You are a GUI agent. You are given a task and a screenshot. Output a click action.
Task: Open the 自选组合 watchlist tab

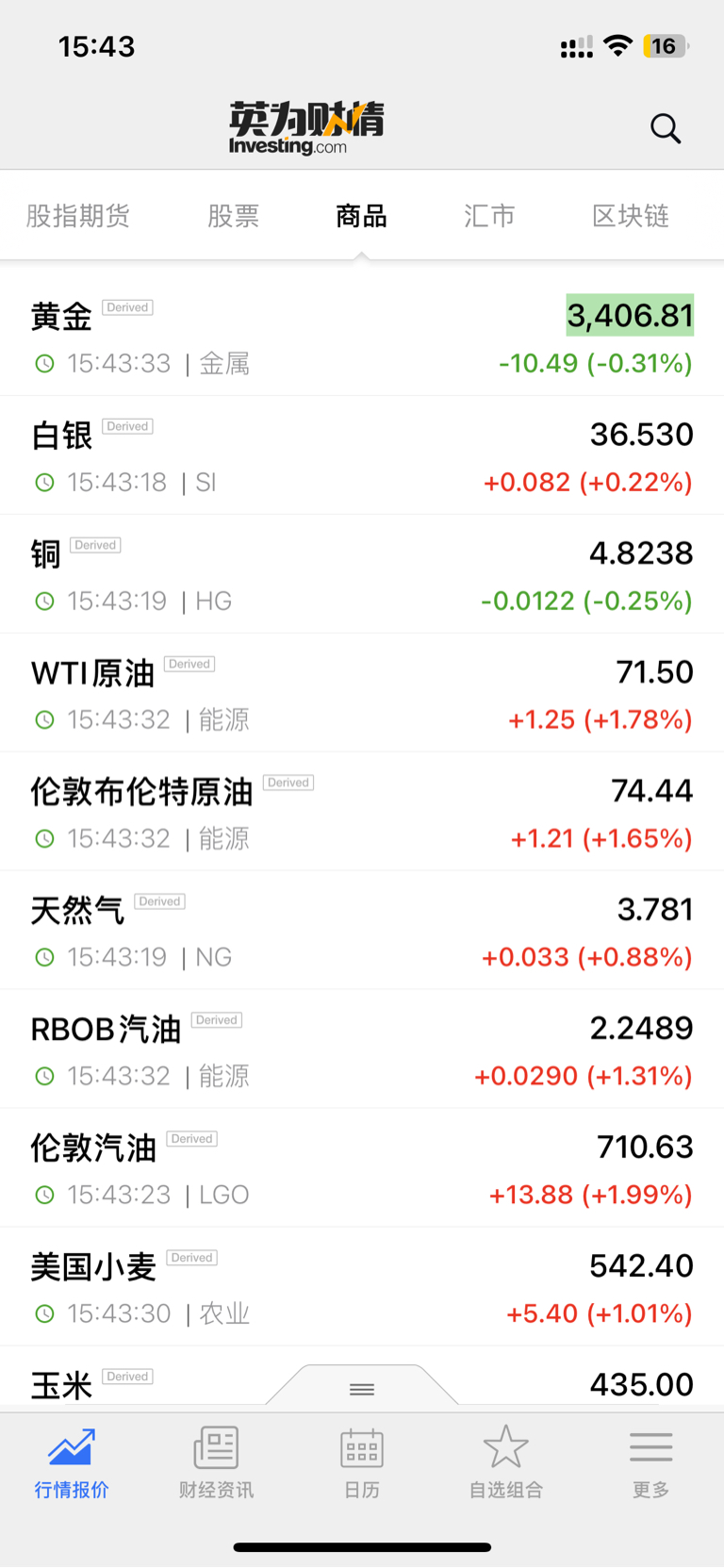(506, 1461)
